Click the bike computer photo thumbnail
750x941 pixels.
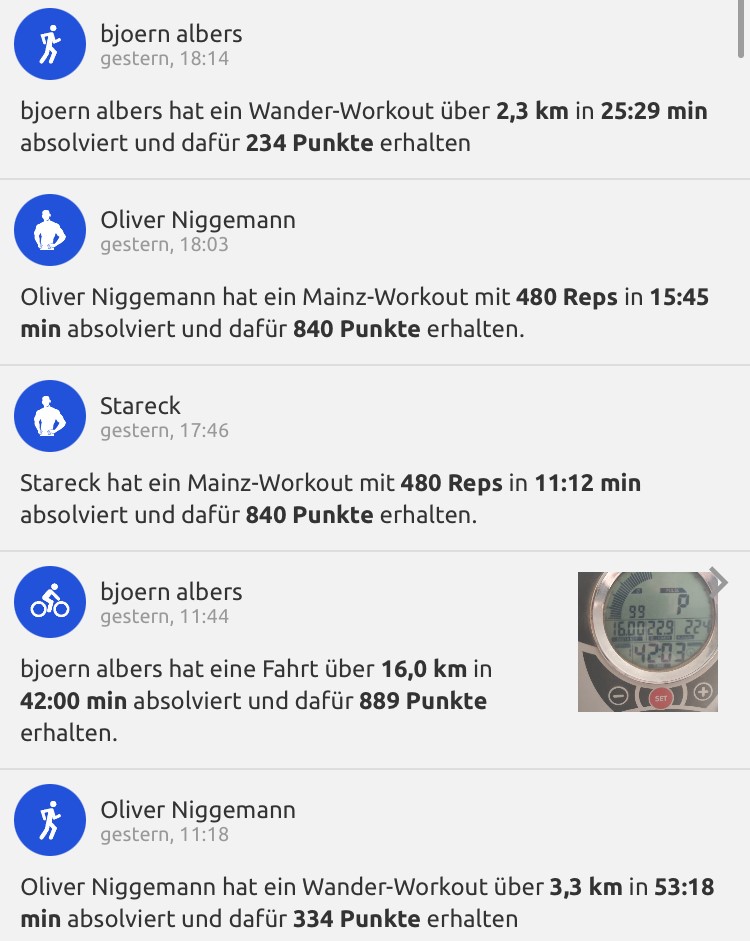pyautogui.click(x=647, y=641)
